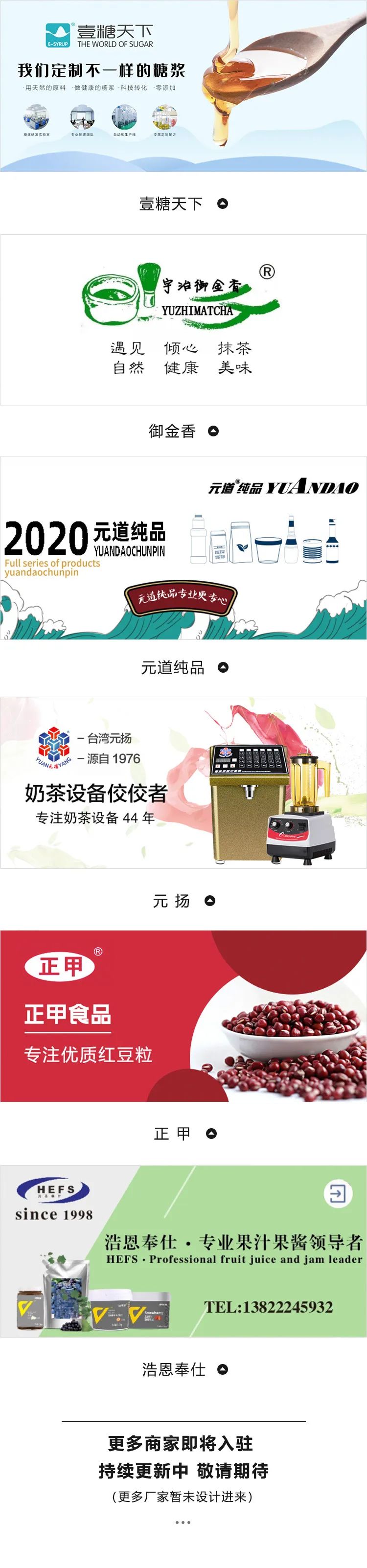Collapse the 元扬 section
The width and height of the screenshot is (367, 1568).
coord(210,900)
